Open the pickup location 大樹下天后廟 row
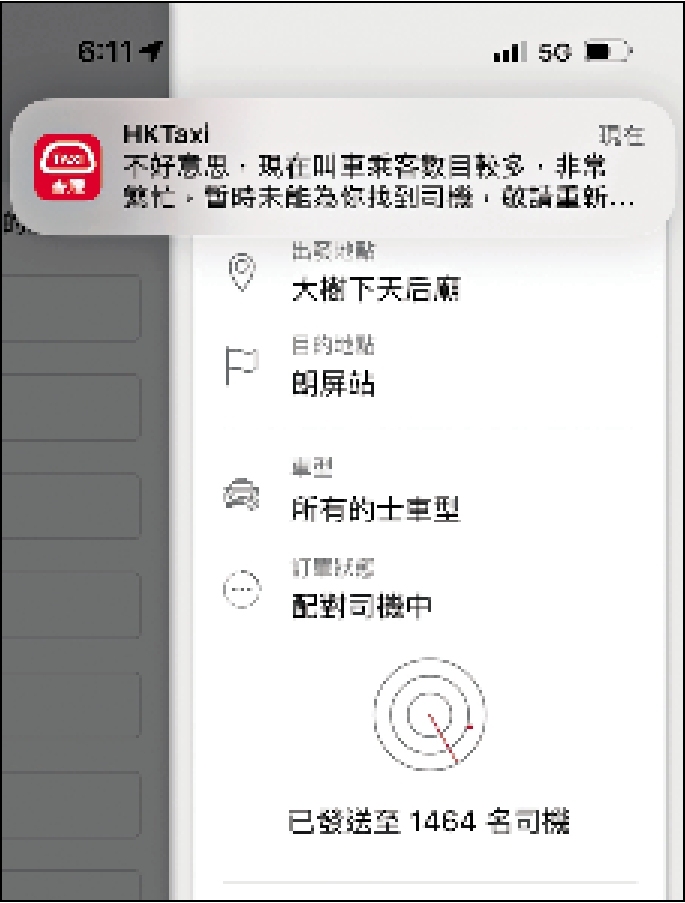 click(x=375, y=290)
